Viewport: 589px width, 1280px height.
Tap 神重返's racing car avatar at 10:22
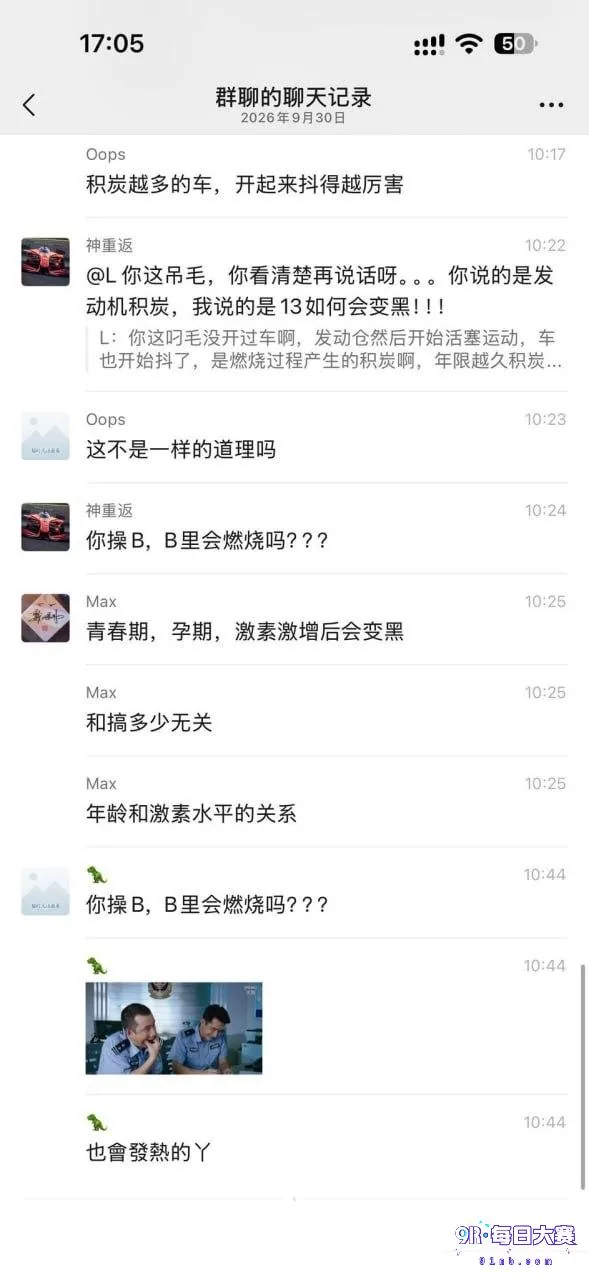[46, 262]
